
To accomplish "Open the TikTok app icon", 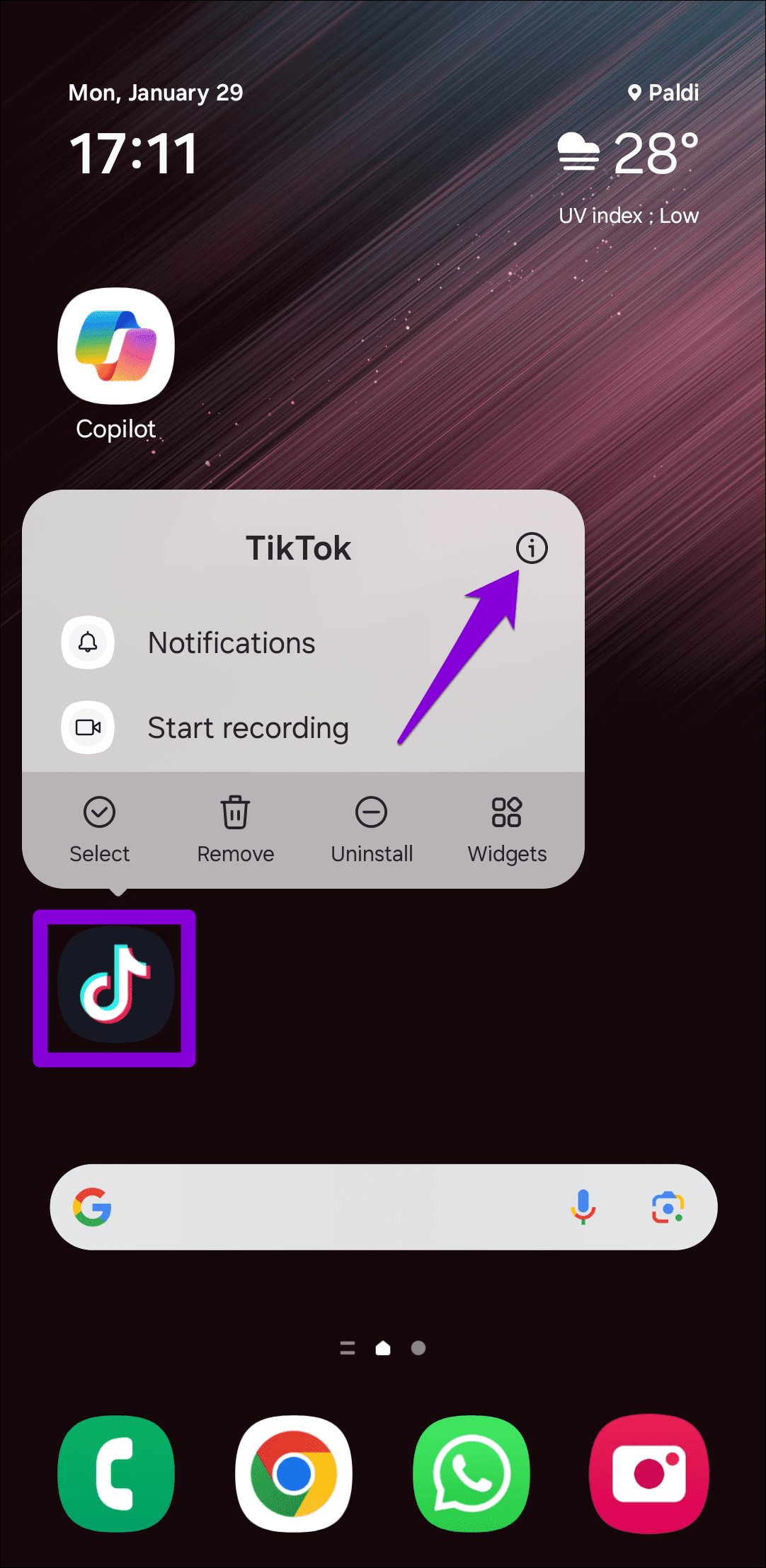I will click(x=115, y=986).
